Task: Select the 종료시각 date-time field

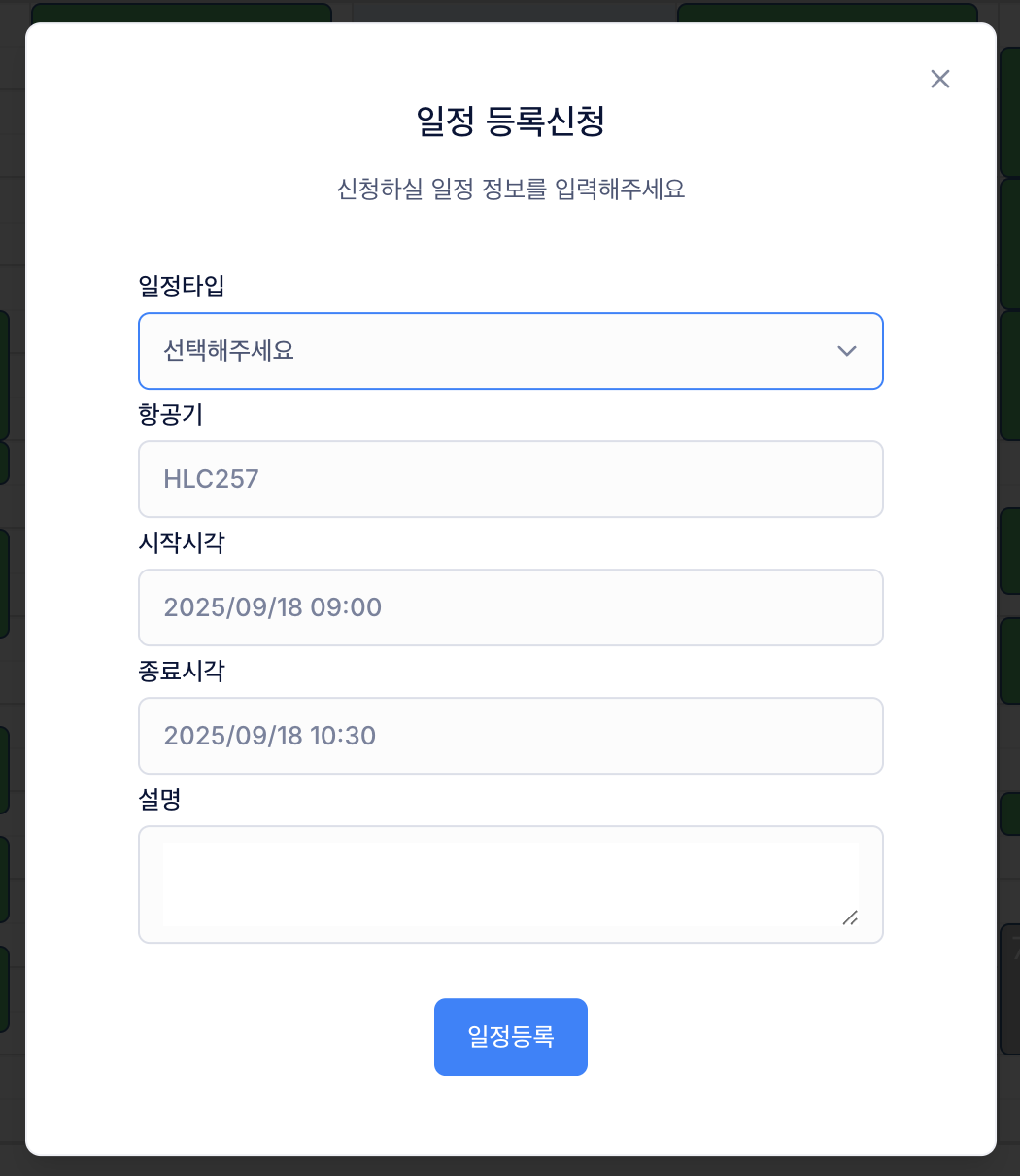Action: (510, 736)
